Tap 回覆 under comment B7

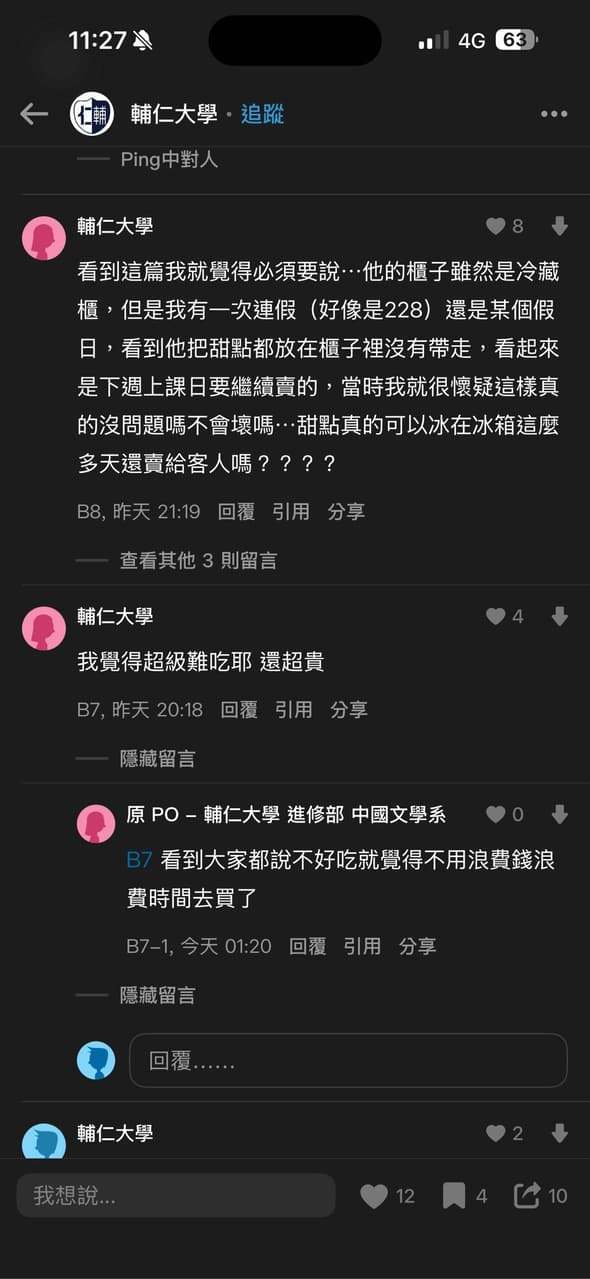pyautogui.click(x=239, y=709)
